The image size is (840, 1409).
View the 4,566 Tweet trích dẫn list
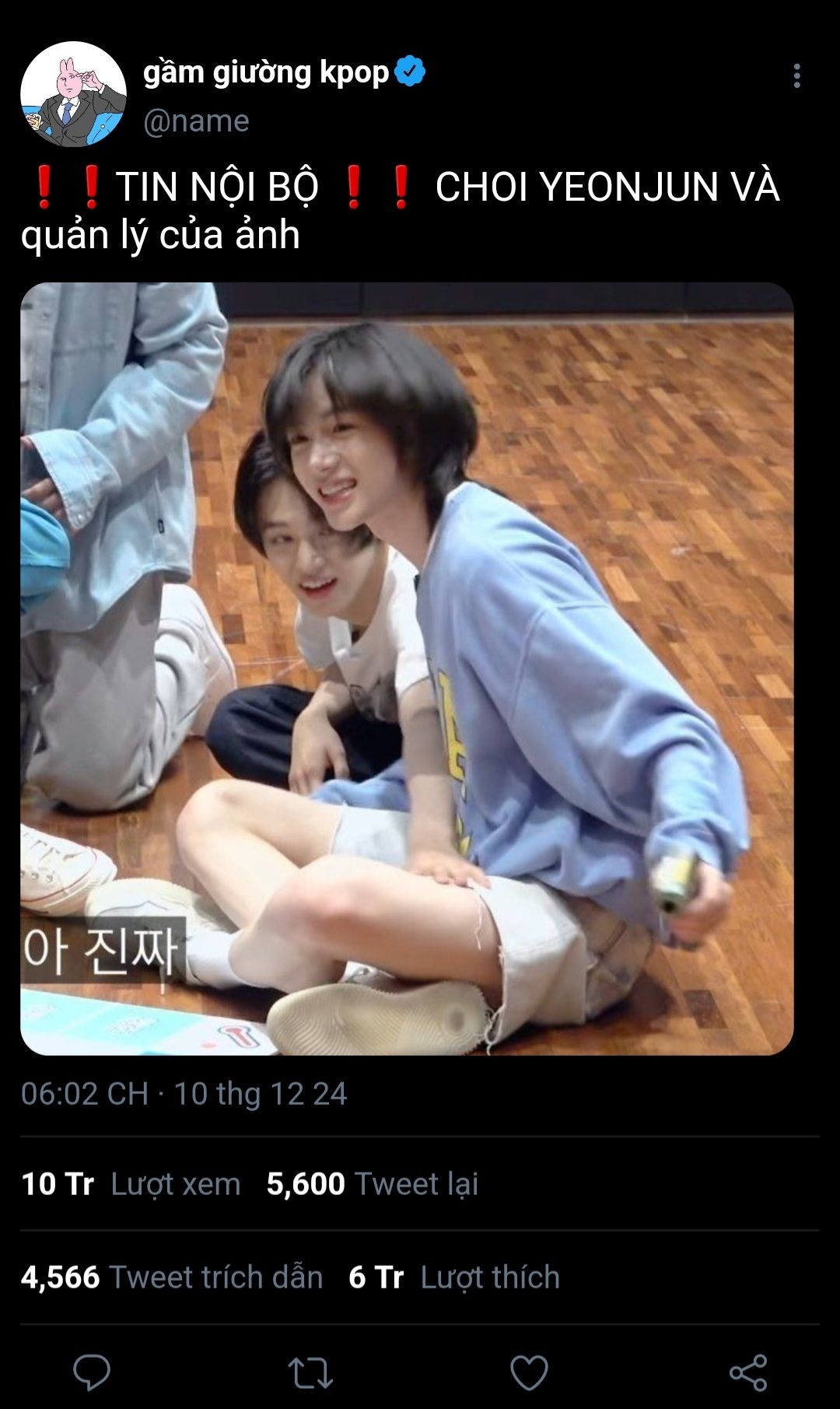pyautogui.click(x=172, y=1277)
